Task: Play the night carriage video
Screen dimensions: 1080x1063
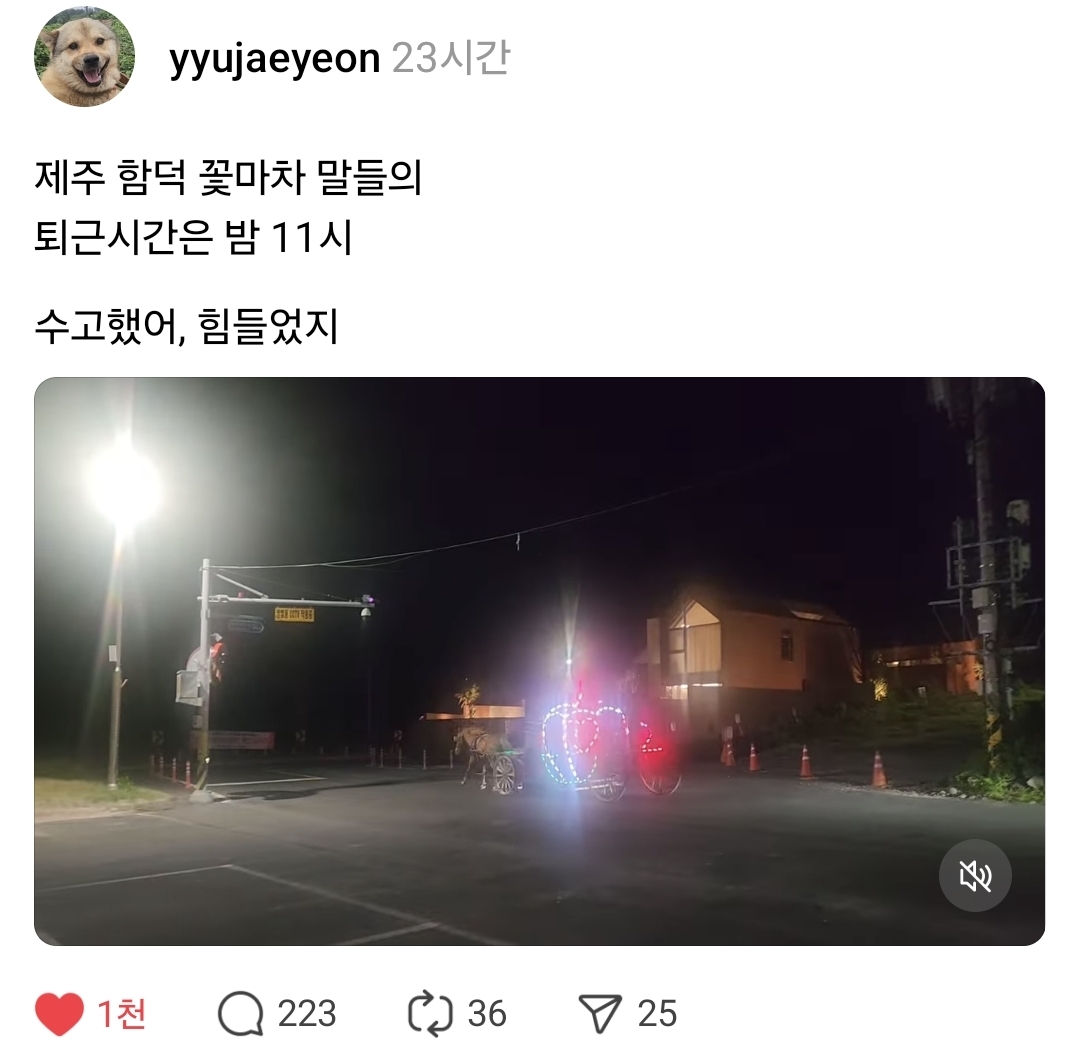Action: pyautogui.click(x=539, y=660)
